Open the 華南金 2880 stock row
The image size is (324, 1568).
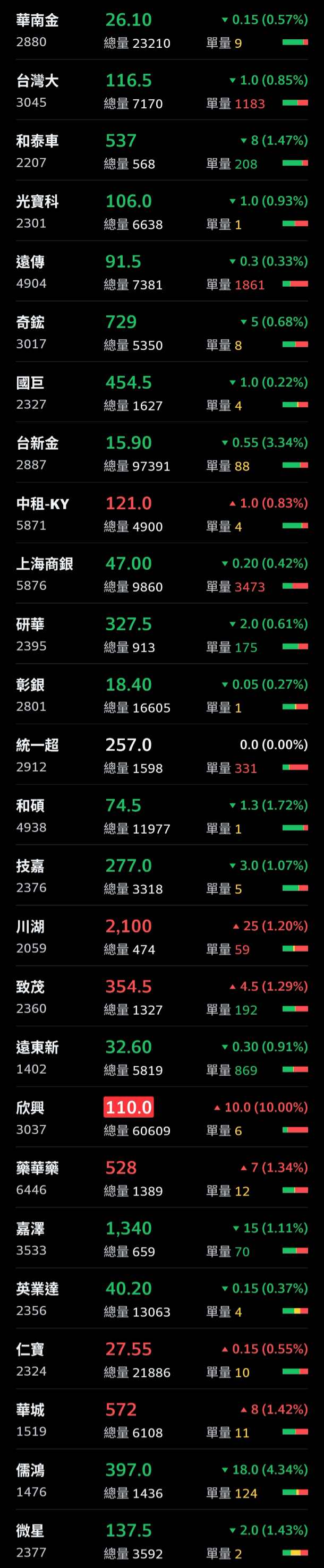tap(162, 30)
